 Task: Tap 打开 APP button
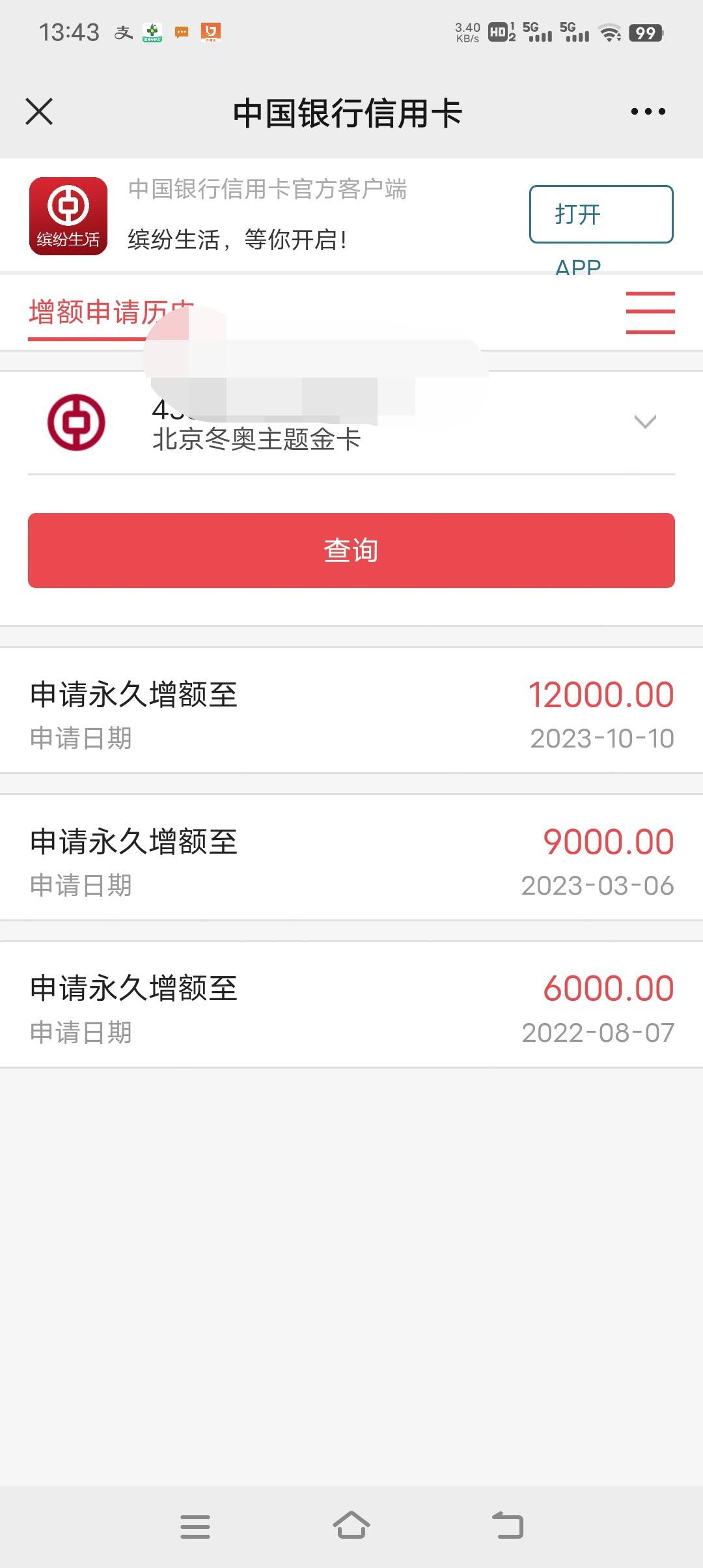[x=601, y=214]
